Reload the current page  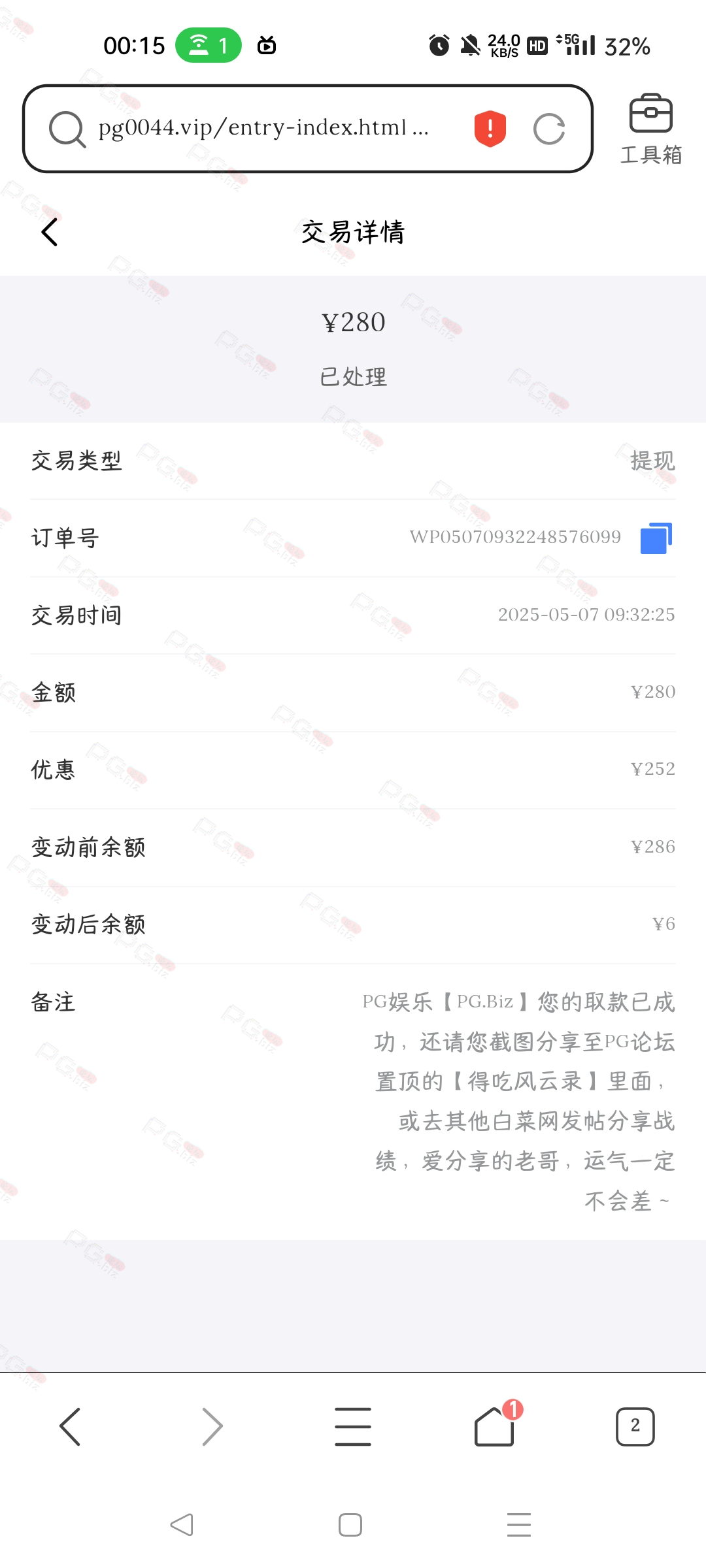(549, 129)
